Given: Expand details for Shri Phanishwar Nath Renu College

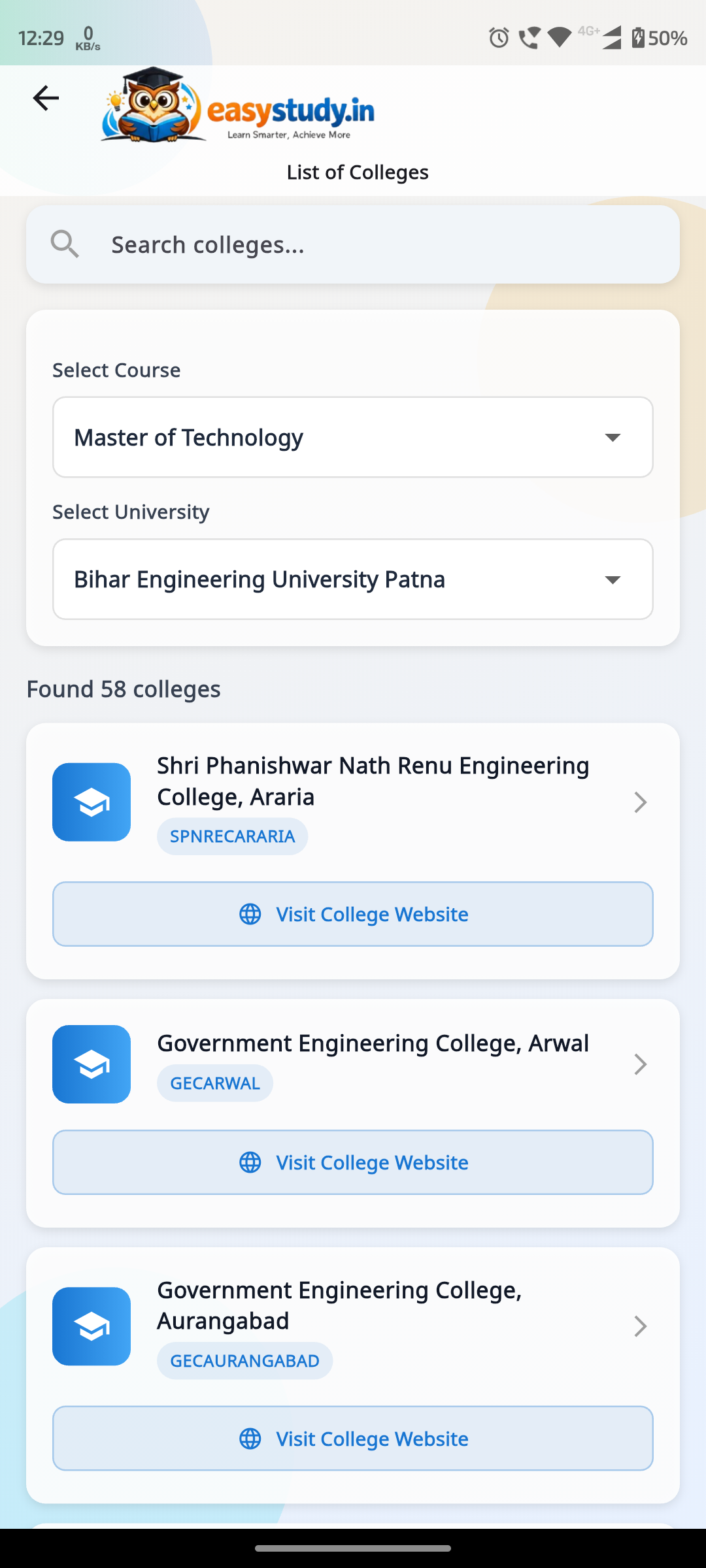Looking at the screenshot, I should (640, 802).
